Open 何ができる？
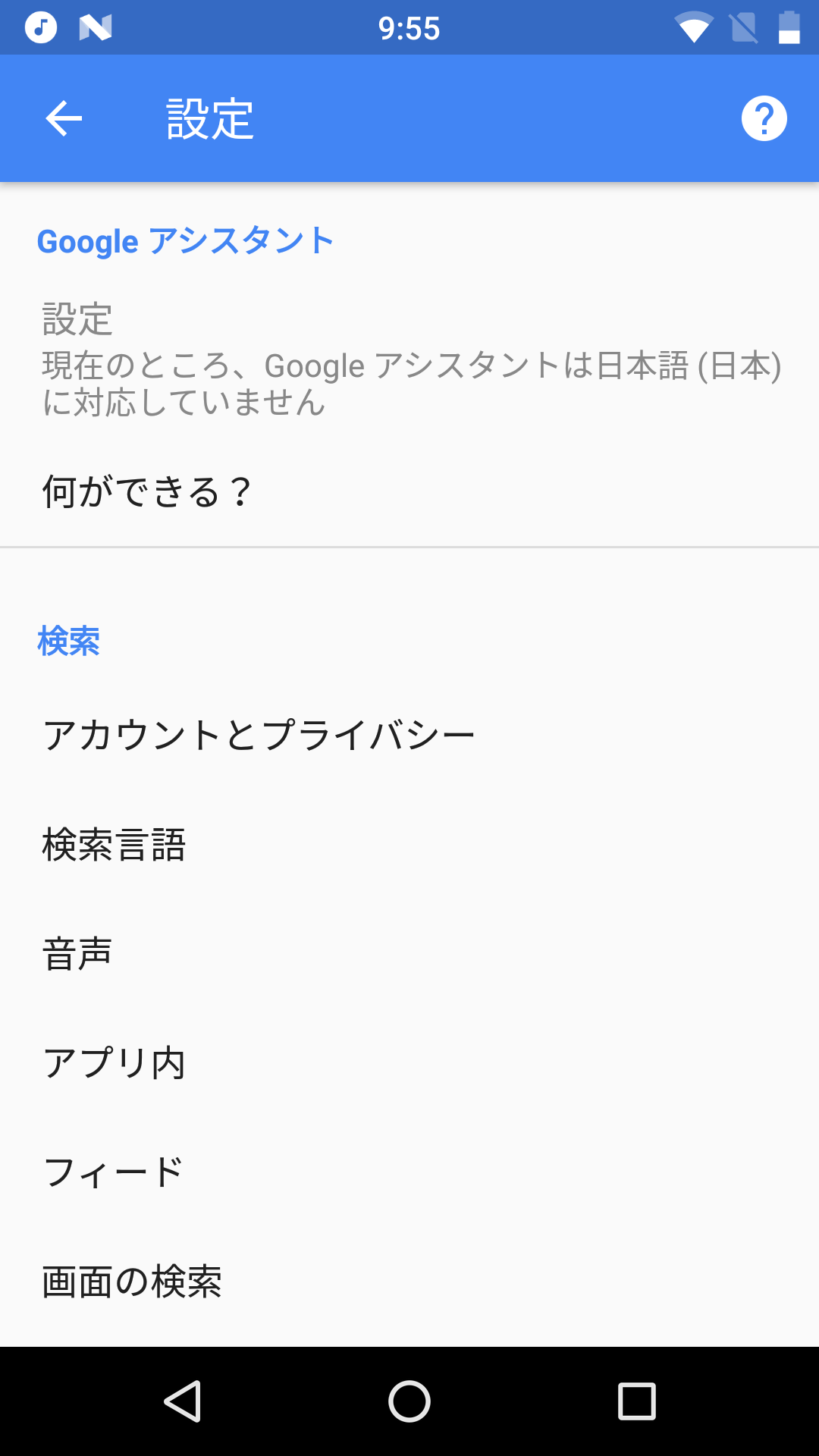 tap(409, 491)
